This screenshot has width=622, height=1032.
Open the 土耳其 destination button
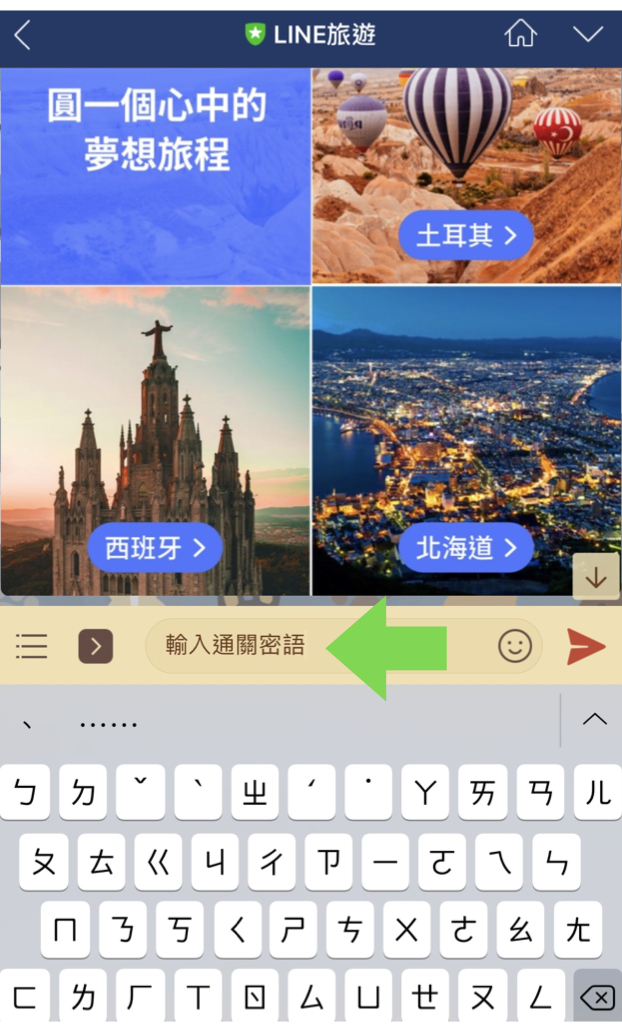[466, 236]
